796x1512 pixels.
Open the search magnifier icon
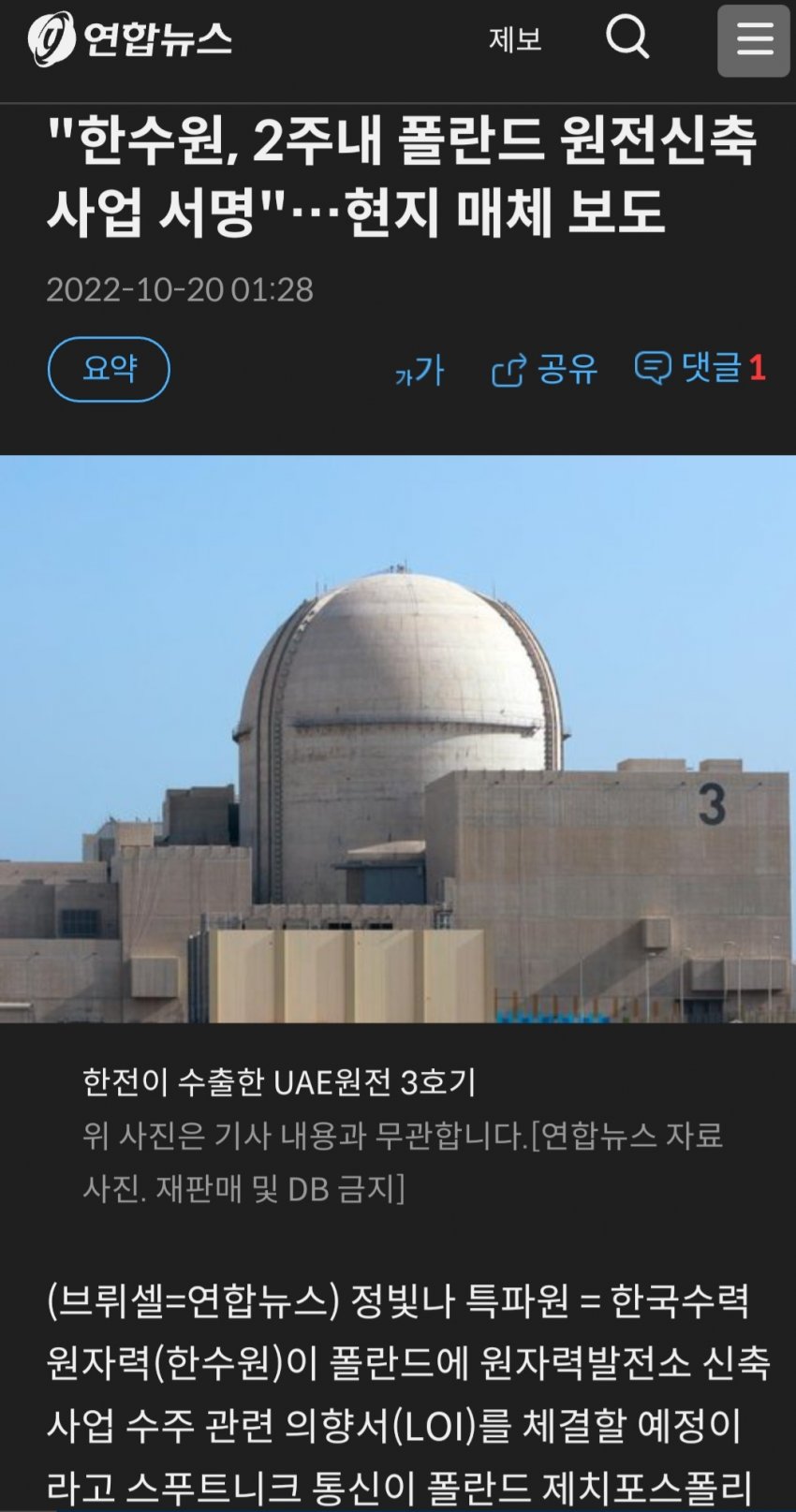[627, 38]
